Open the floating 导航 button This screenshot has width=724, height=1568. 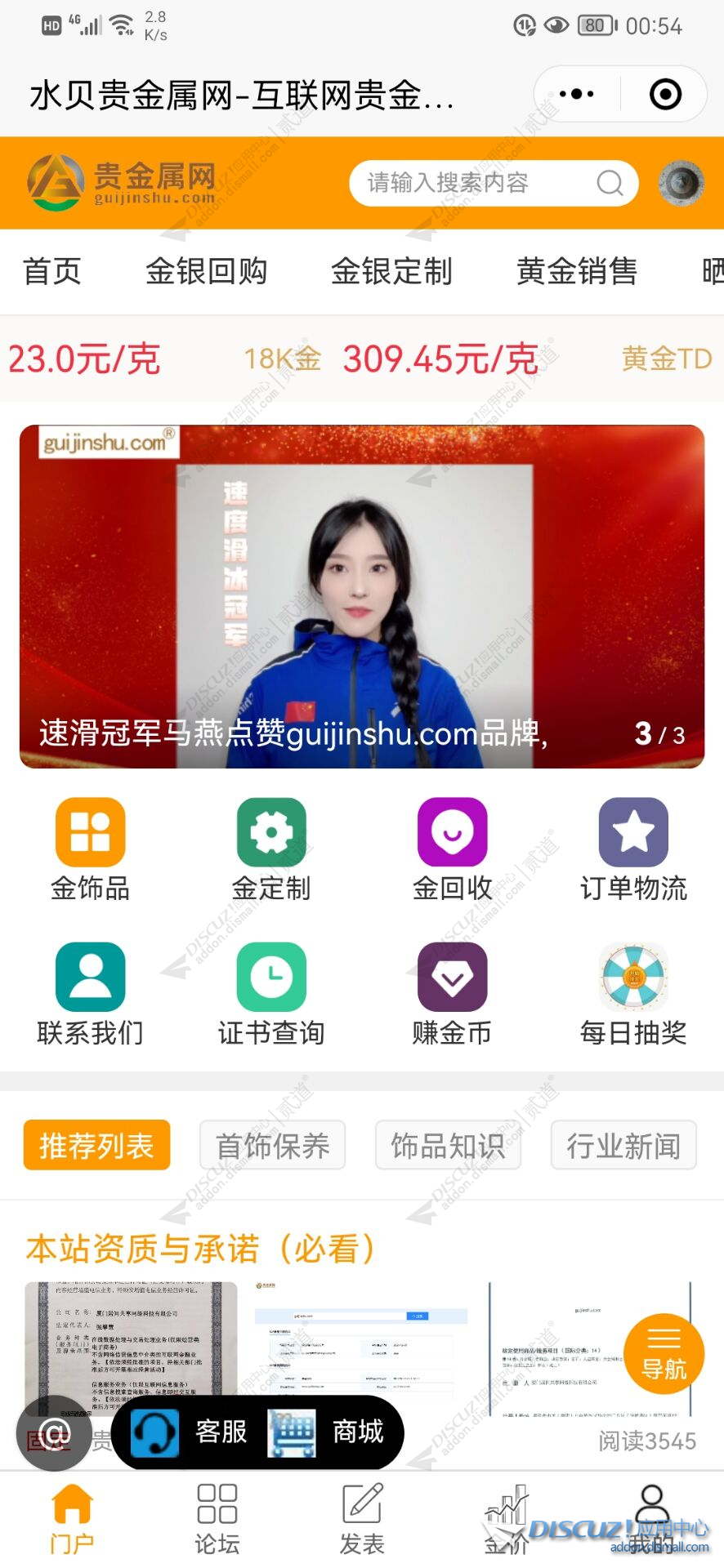(x=664, y=1353)
